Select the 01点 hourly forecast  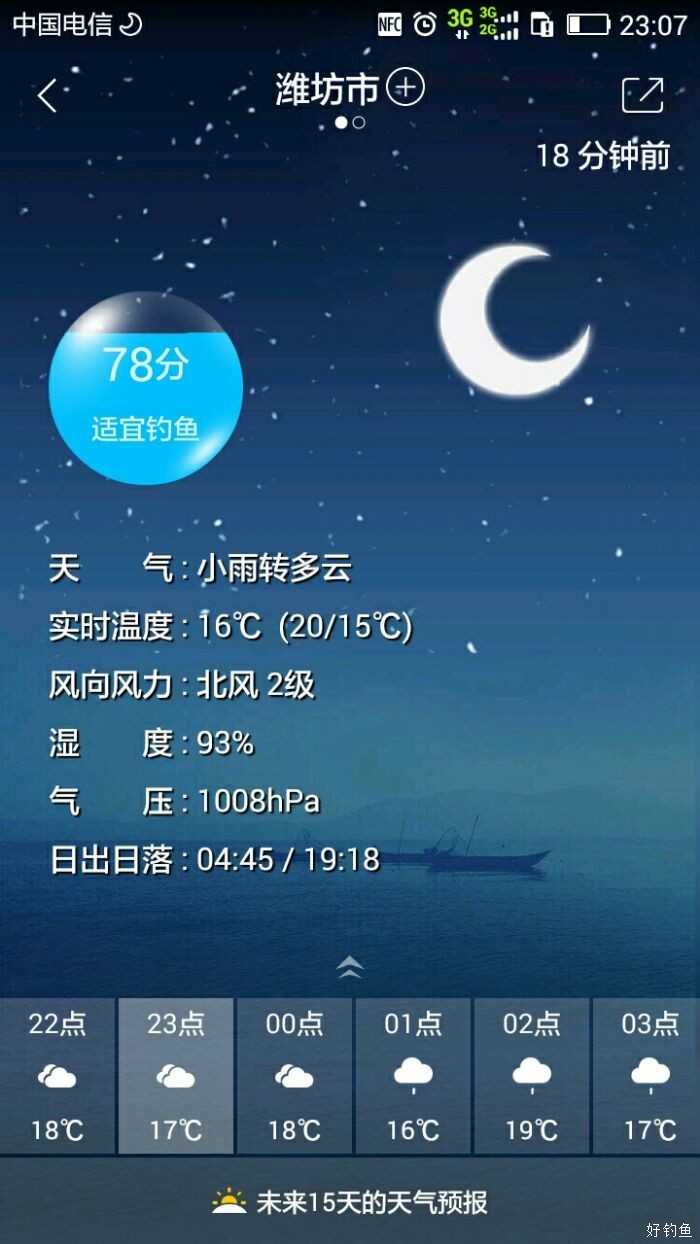coord(413,1076)
